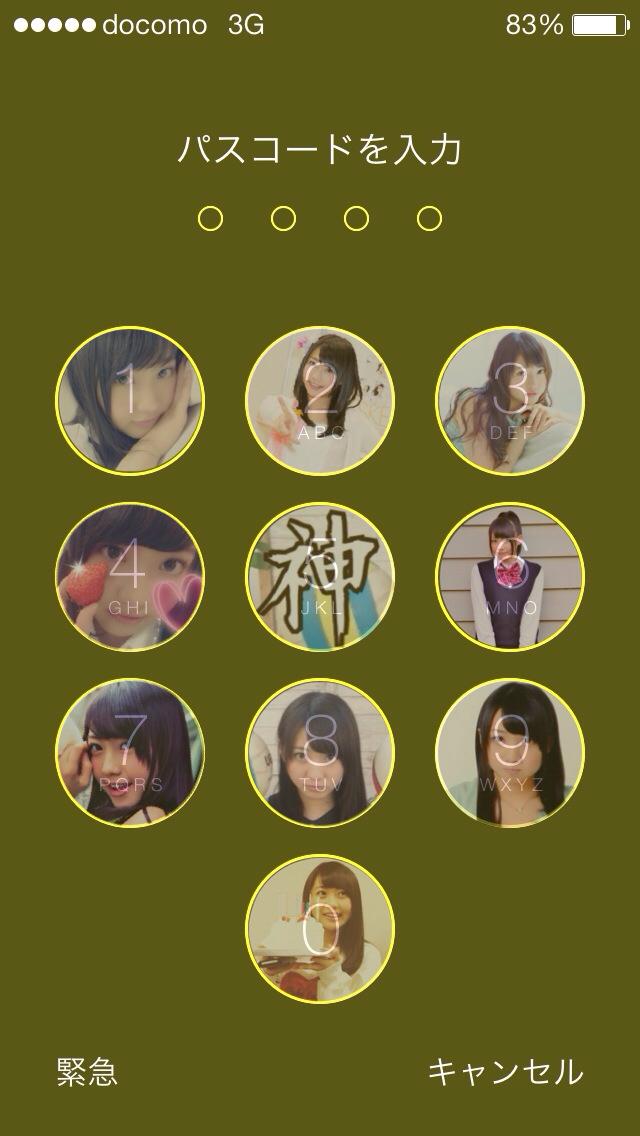Tap the 9 WXYZ key
Viewport: 640px width, 1136px height.
(510, 753)
